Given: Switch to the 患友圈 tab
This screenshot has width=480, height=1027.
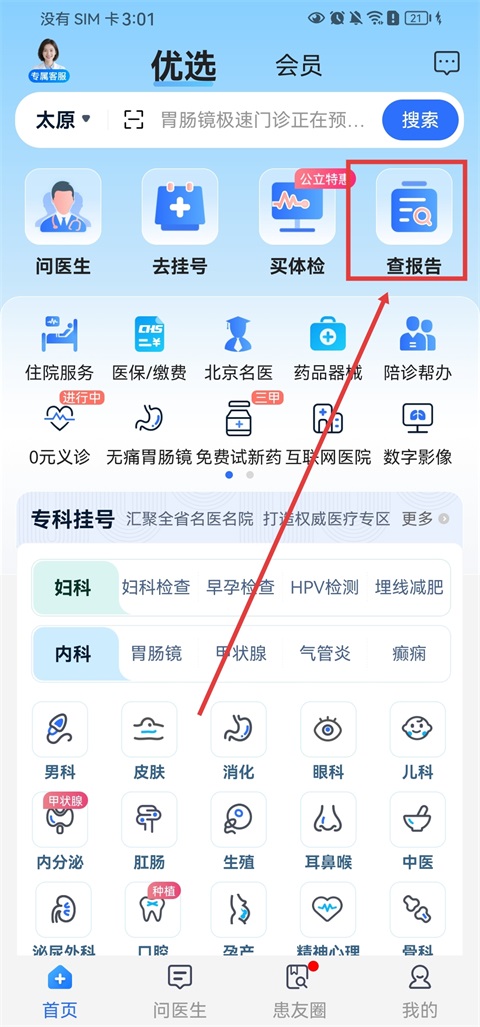Looking at the screenshot, I should [x=299, y=991].
